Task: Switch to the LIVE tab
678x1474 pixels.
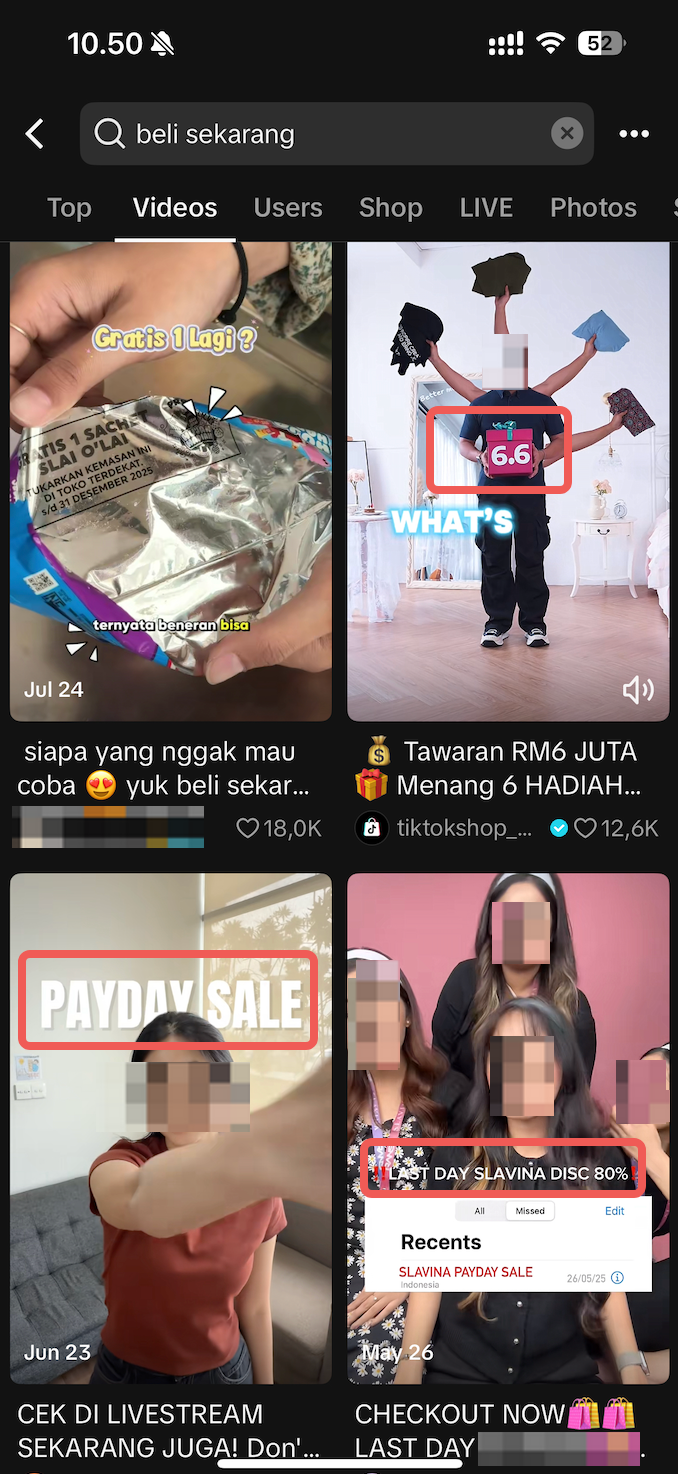Action: click(x=486, y=207)
